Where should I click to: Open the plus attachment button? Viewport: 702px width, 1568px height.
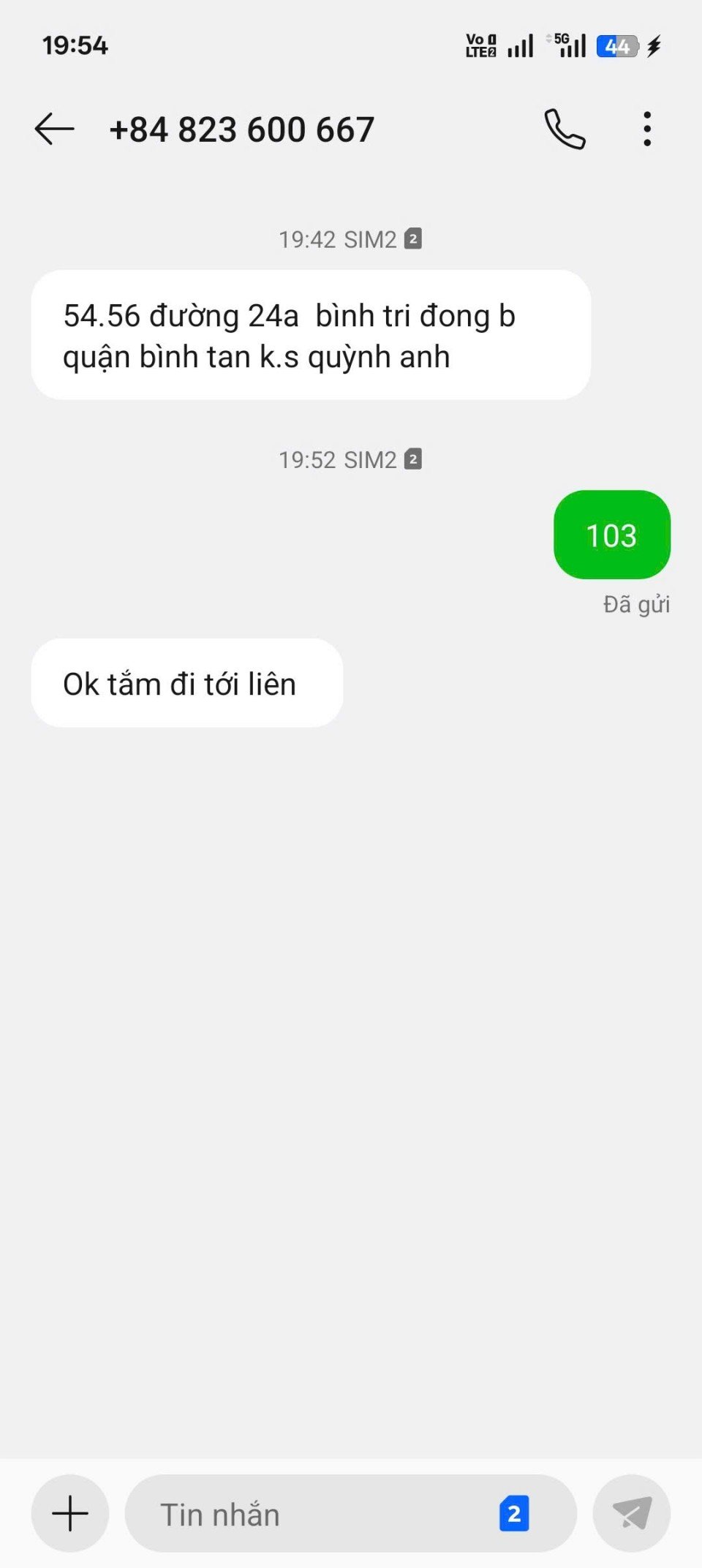pyautogui.click(x=70, y=1514)
